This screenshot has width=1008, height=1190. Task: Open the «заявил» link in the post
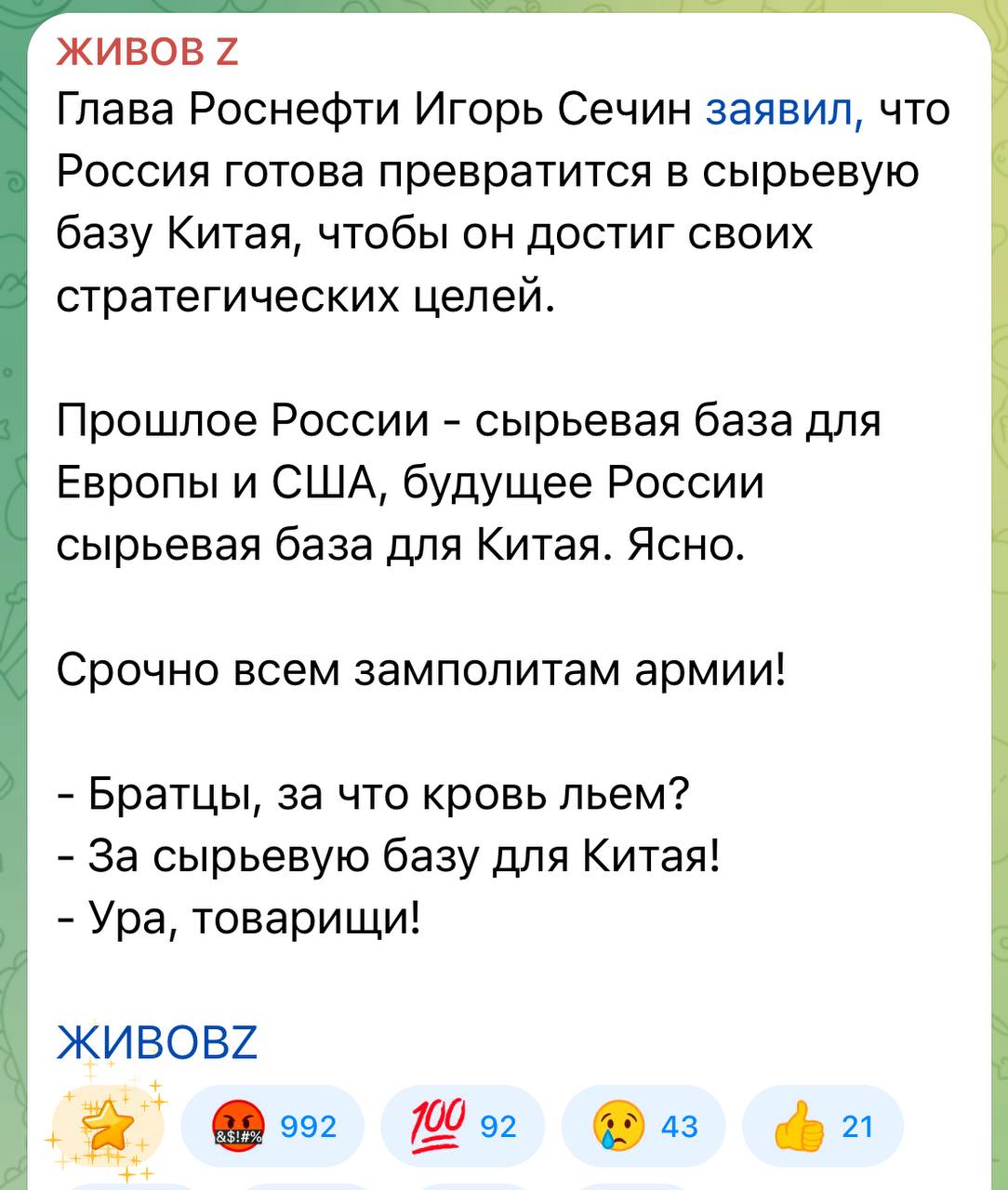pos(786,110)
